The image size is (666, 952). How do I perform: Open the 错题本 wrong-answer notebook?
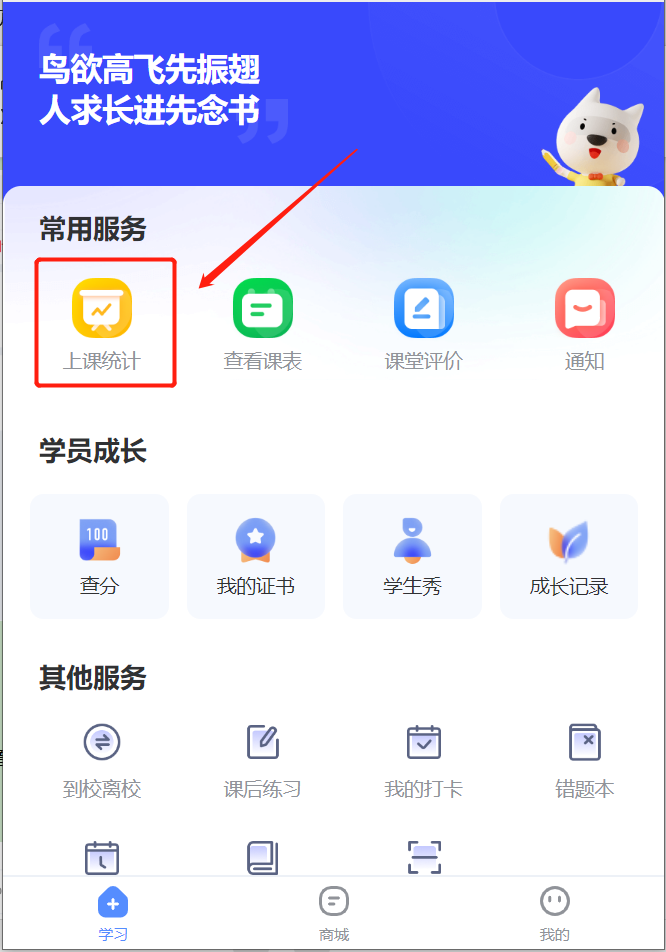click(x=585, y=759)
